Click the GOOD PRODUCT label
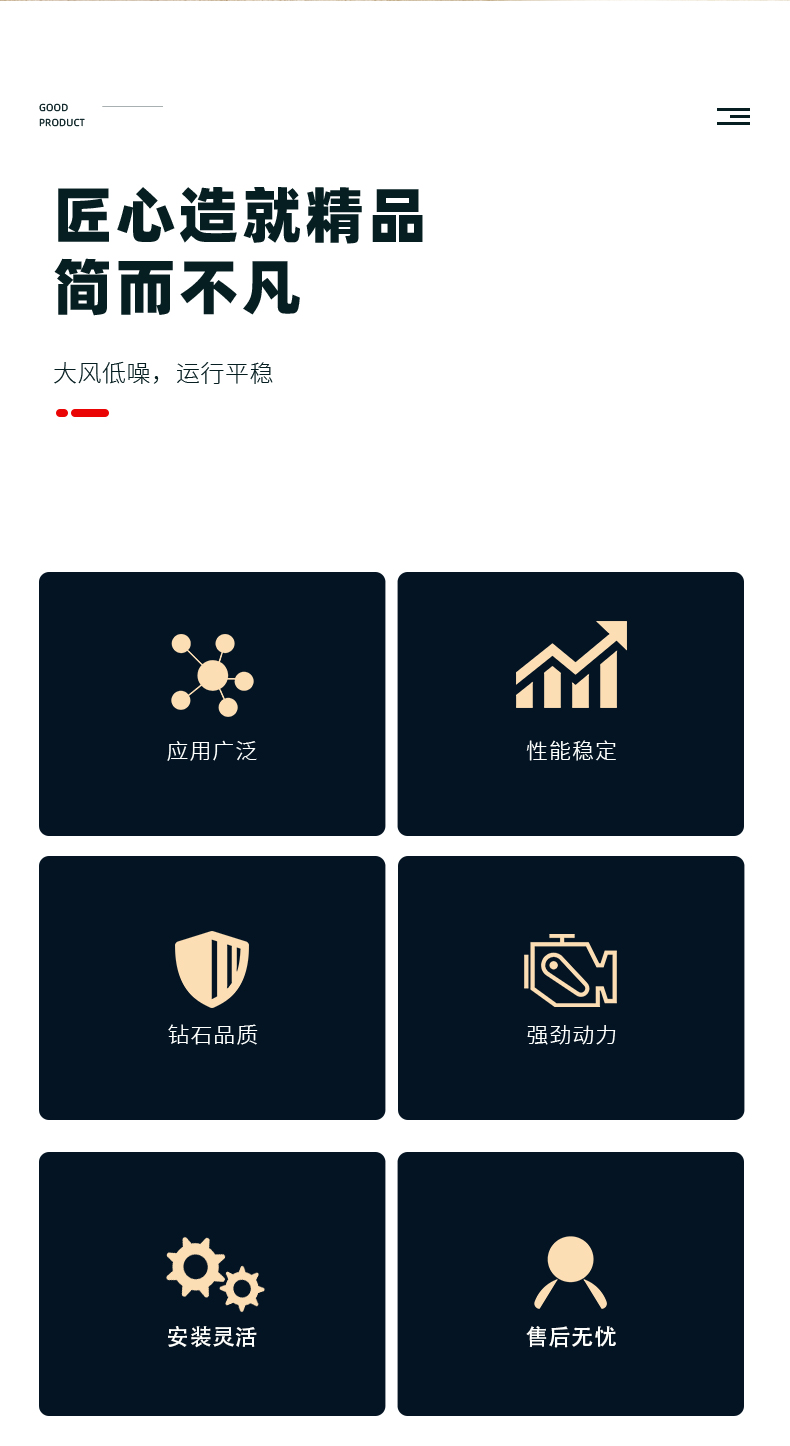This screenshot has width=790, height=1446. coord(62,115)
